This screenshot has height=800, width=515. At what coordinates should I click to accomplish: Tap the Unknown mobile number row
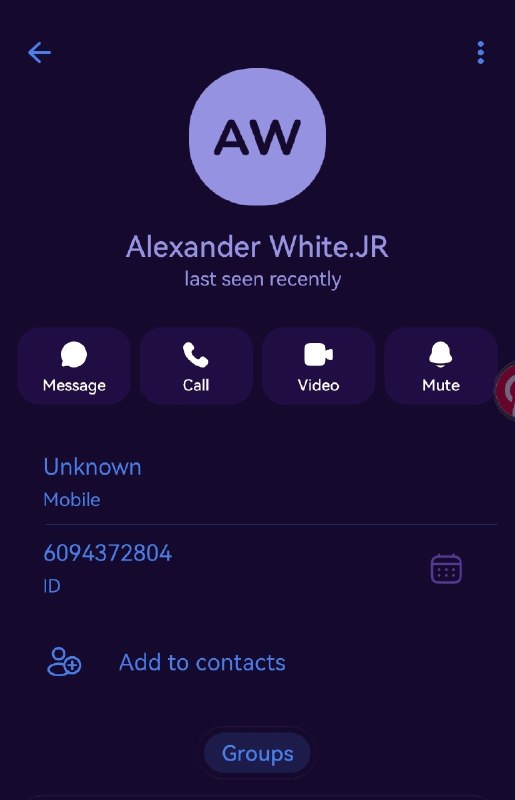pyautogui.click(x=270, y=482)
